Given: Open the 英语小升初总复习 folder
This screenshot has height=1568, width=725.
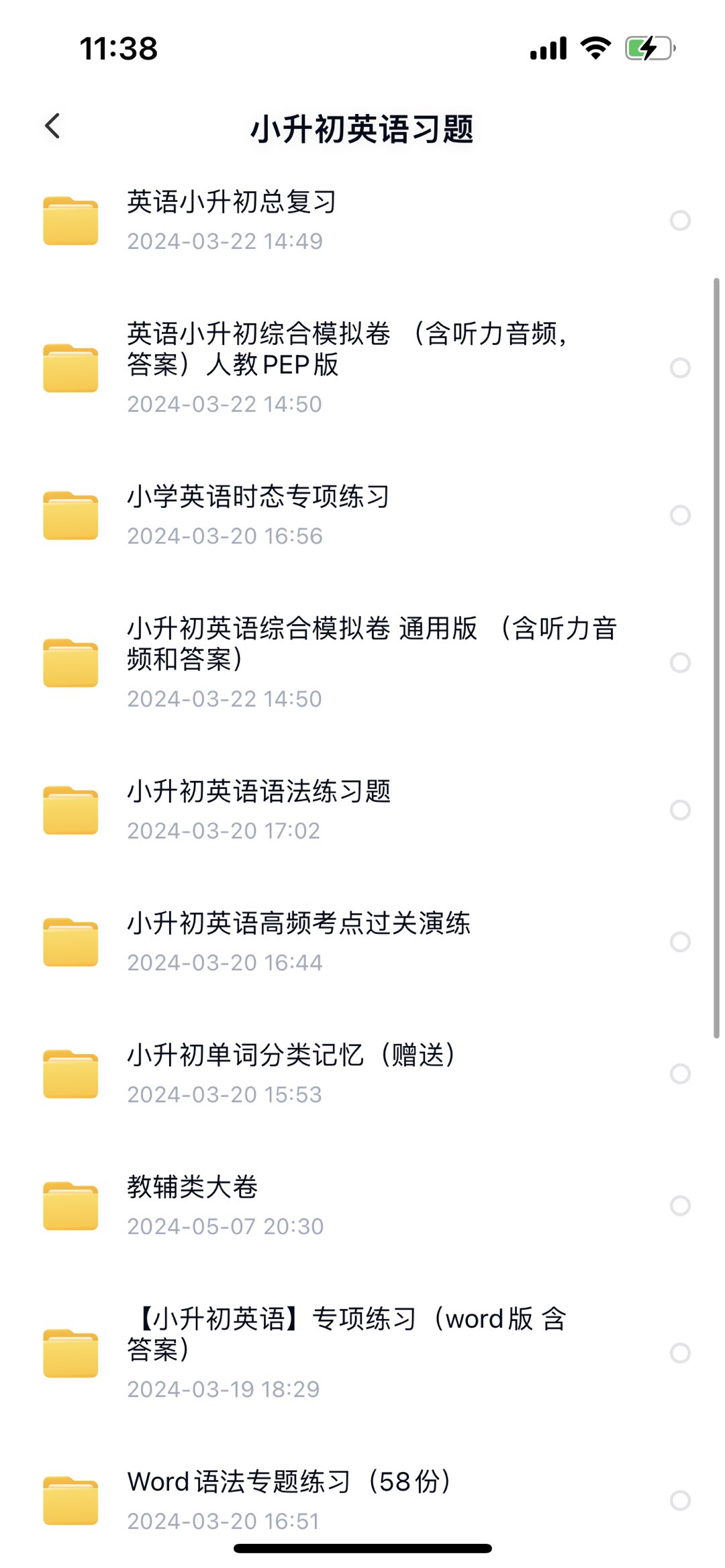Looking at the screenshot, I should (362, 220).
